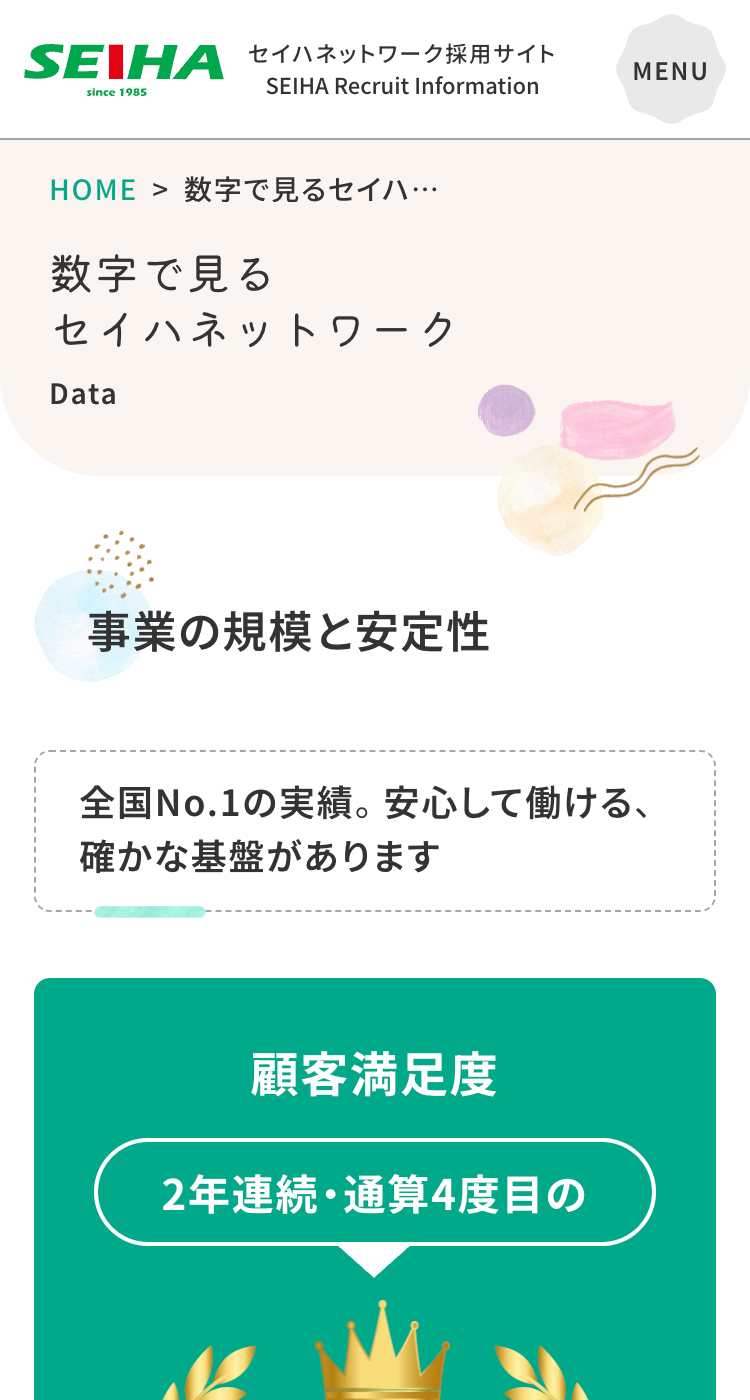Screen dimensions: 750x1400
Task: Click the > breadcrumb separator
Action: (158, 188)
